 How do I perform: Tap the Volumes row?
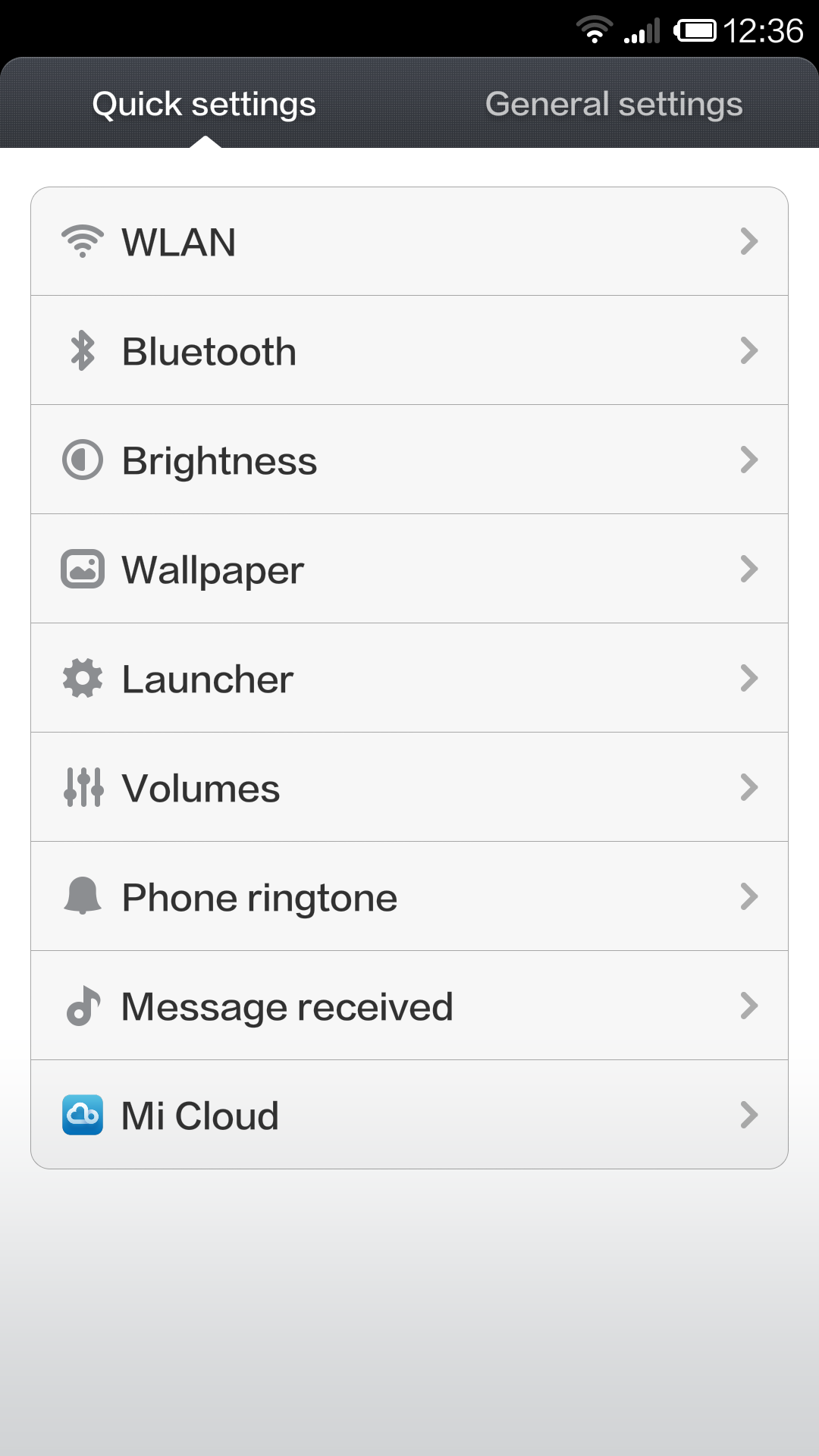click(x=409, y=788)
